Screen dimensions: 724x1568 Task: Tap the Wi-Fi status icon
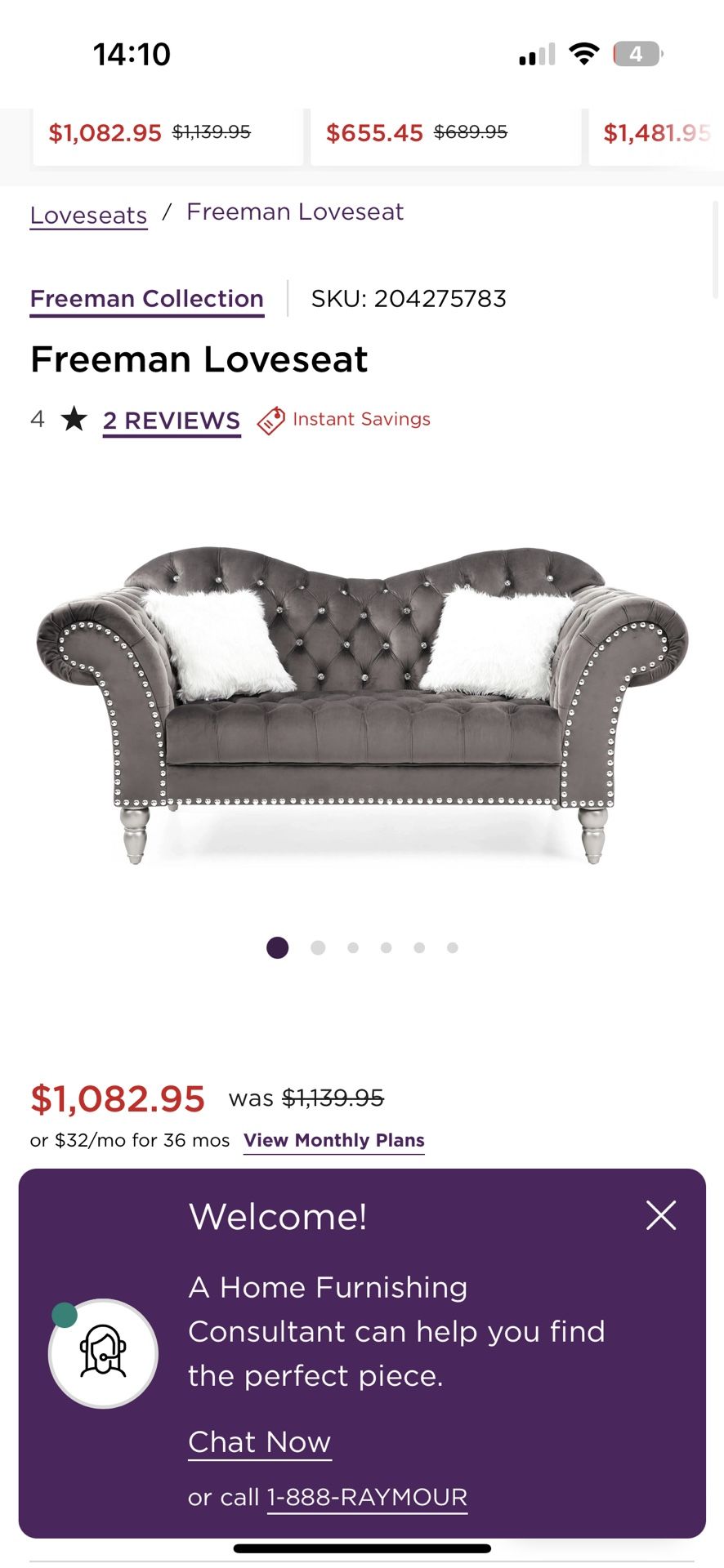585,53
